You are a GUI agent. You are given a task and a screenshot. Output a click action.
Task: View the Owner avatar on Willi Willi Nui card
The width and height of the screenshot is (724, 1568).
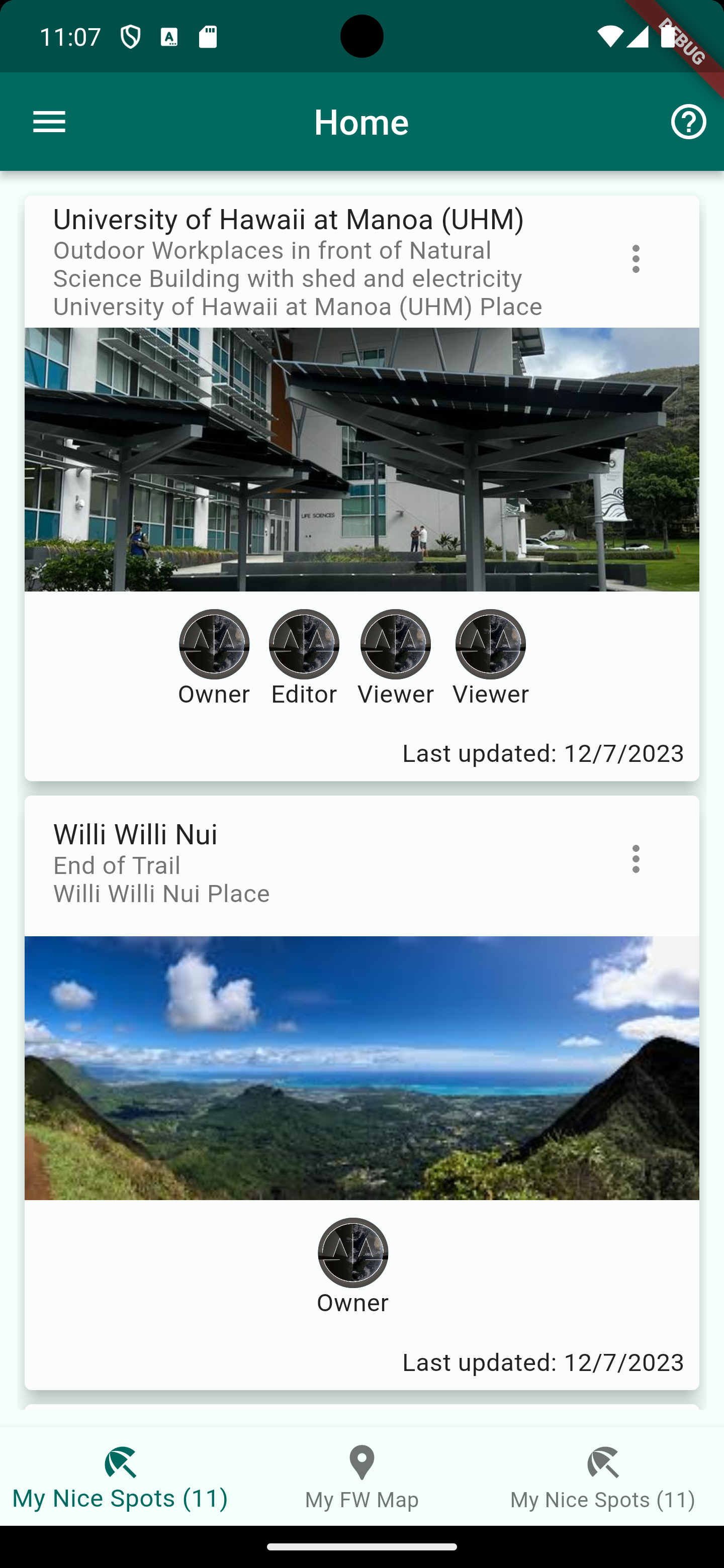click(x=352, y=1253)
